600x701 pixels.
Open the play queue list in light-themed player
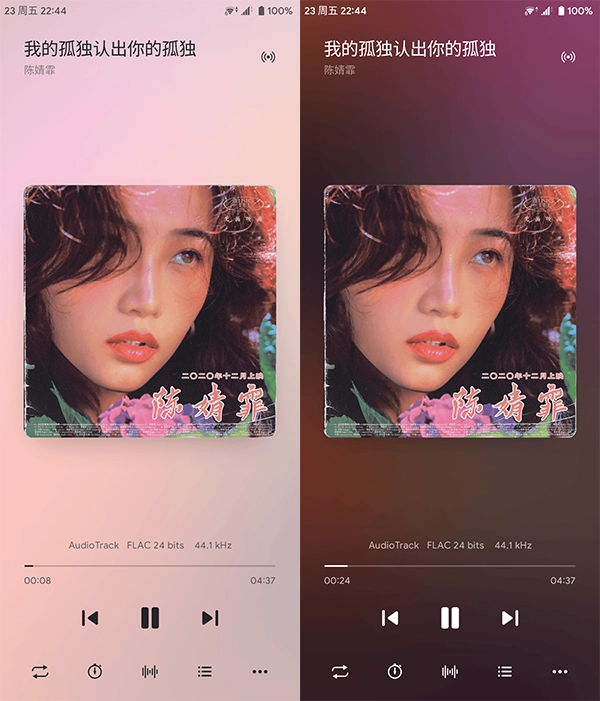click(205, 672)
